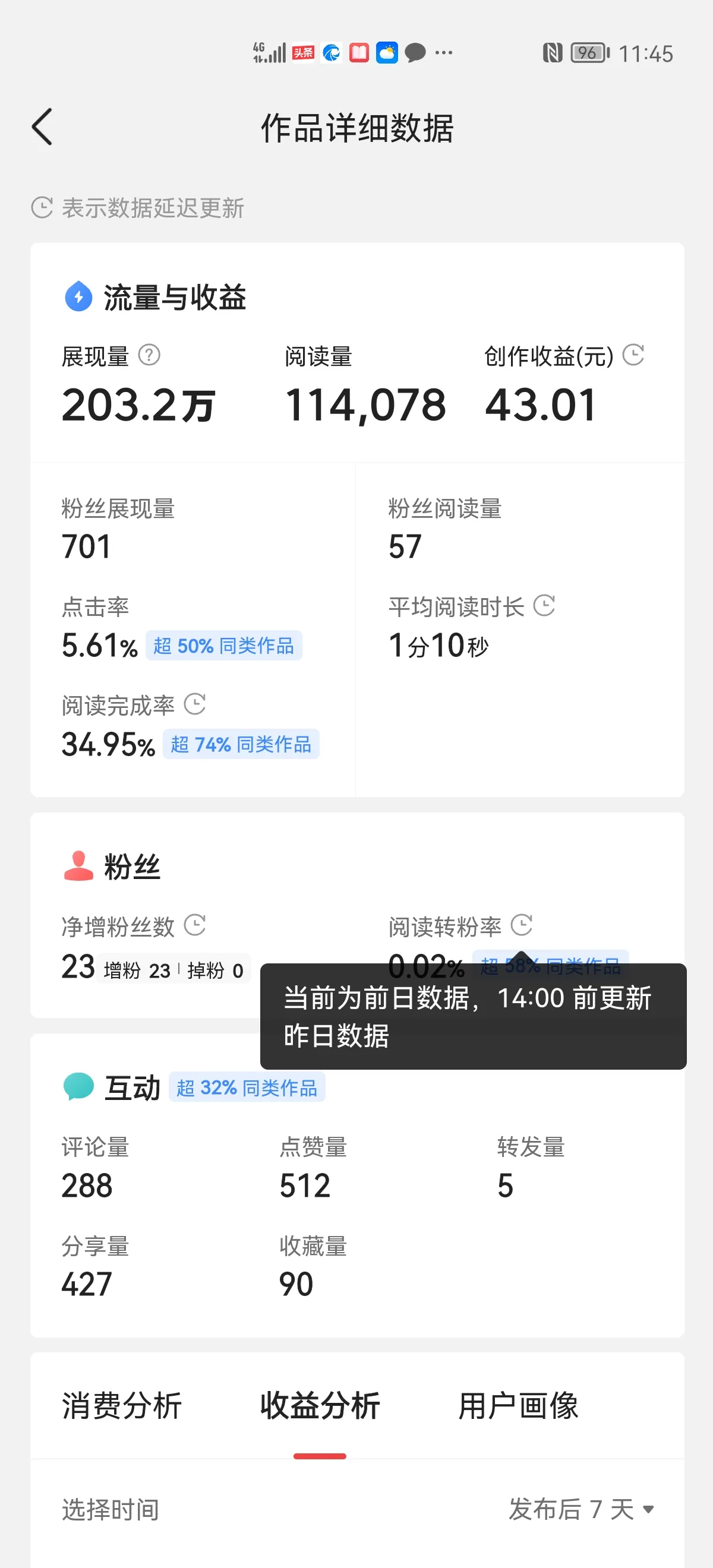Tap the clock icon next to 平均阅读时长
713x1568 pixels.
[544, 606]
